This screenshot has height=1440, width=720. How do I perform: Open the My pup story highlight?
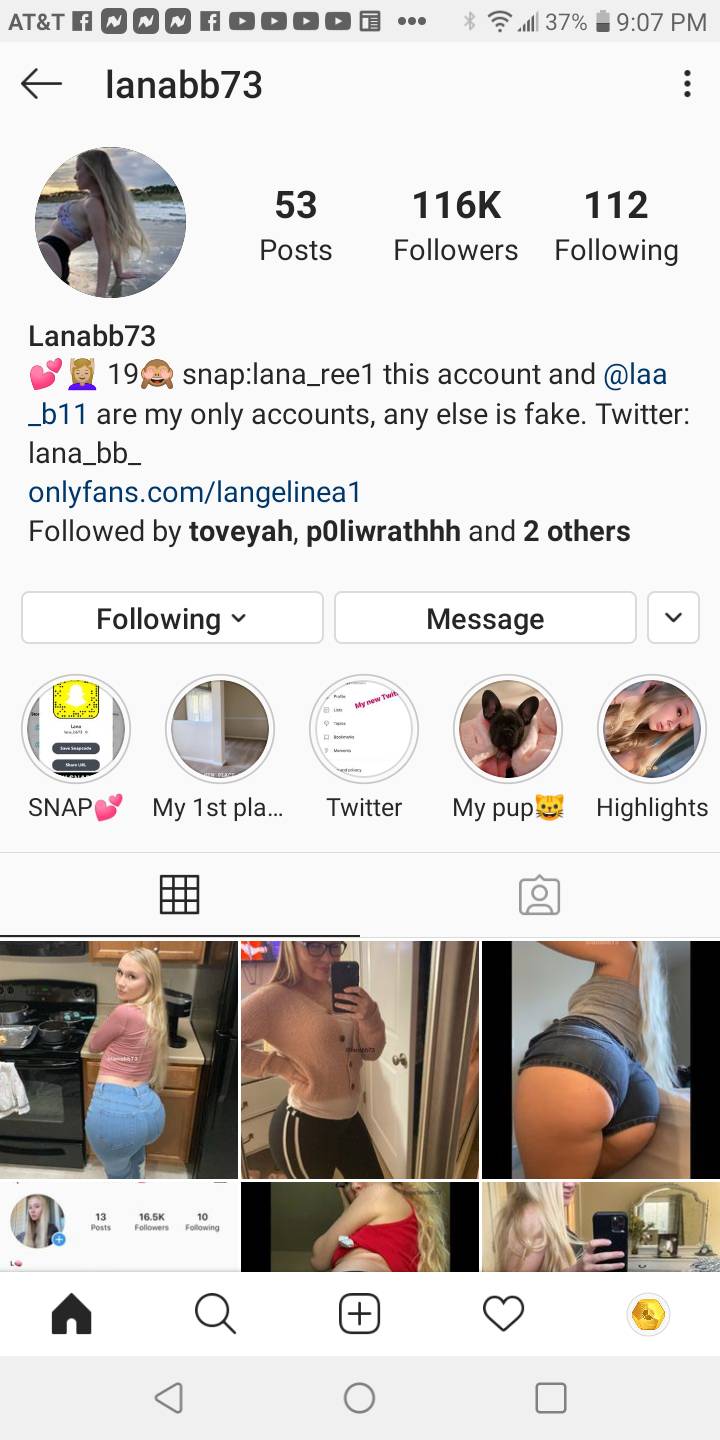pyautogui.click(x=507, y=730)
